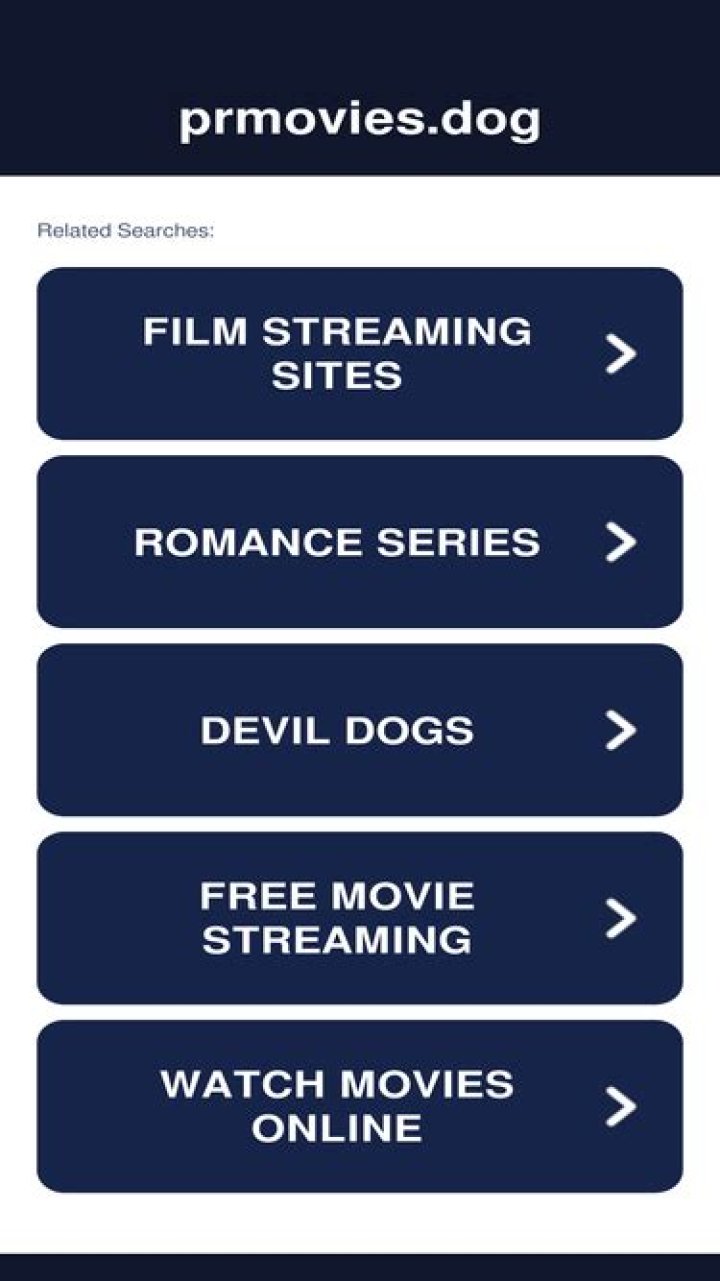Select the dark header banner
The height and width of the screenshot is (1281, 720).
click(358, 85)
